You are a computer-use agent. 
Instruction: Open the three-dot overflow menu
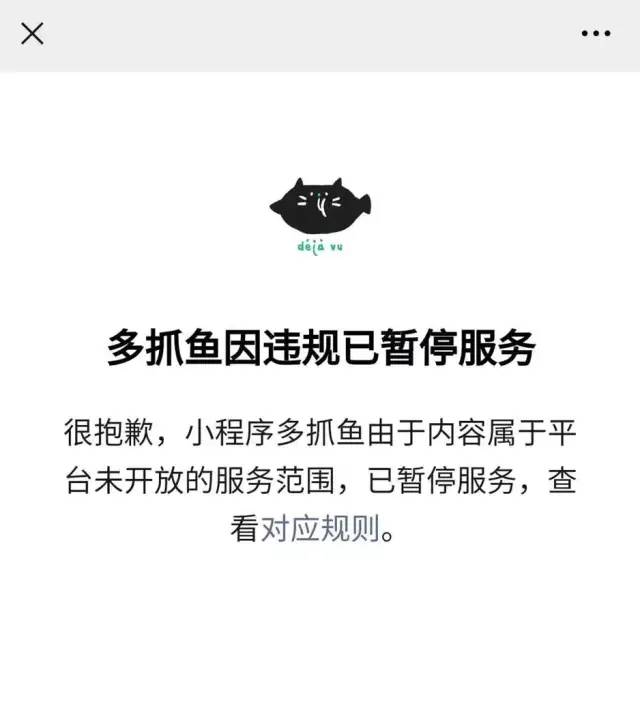coord(595,33)
